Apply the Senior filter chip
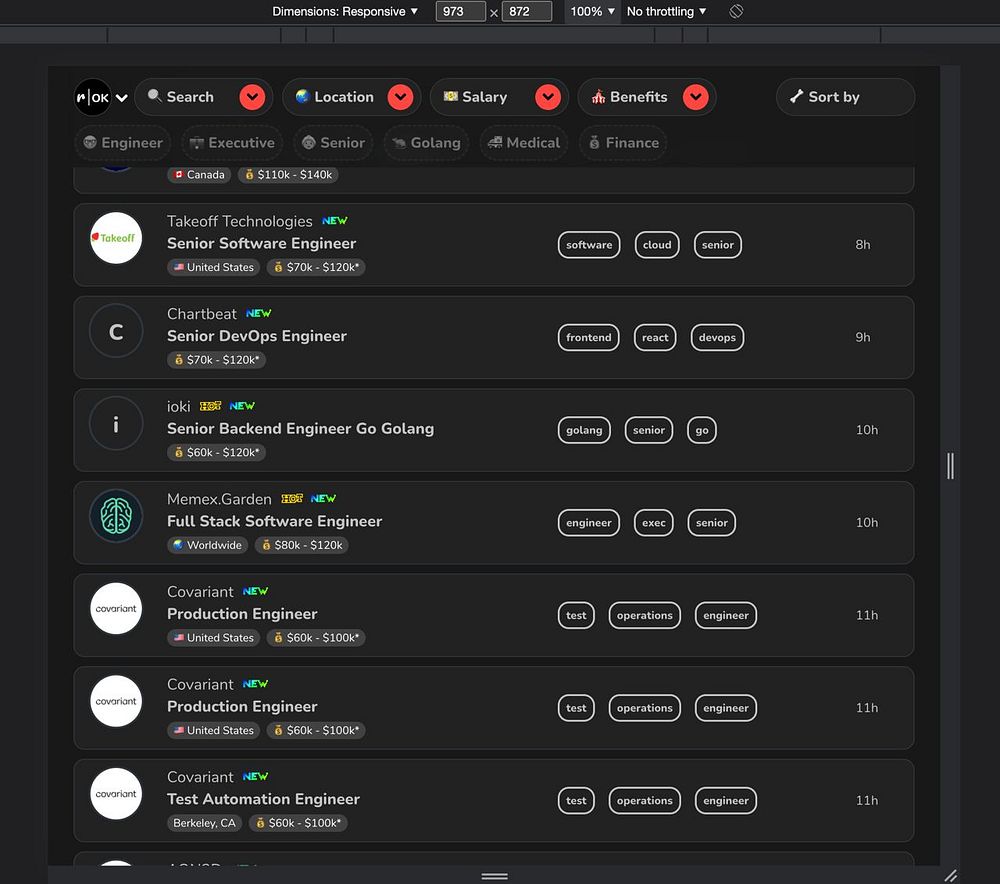 [x=333, y=143]
